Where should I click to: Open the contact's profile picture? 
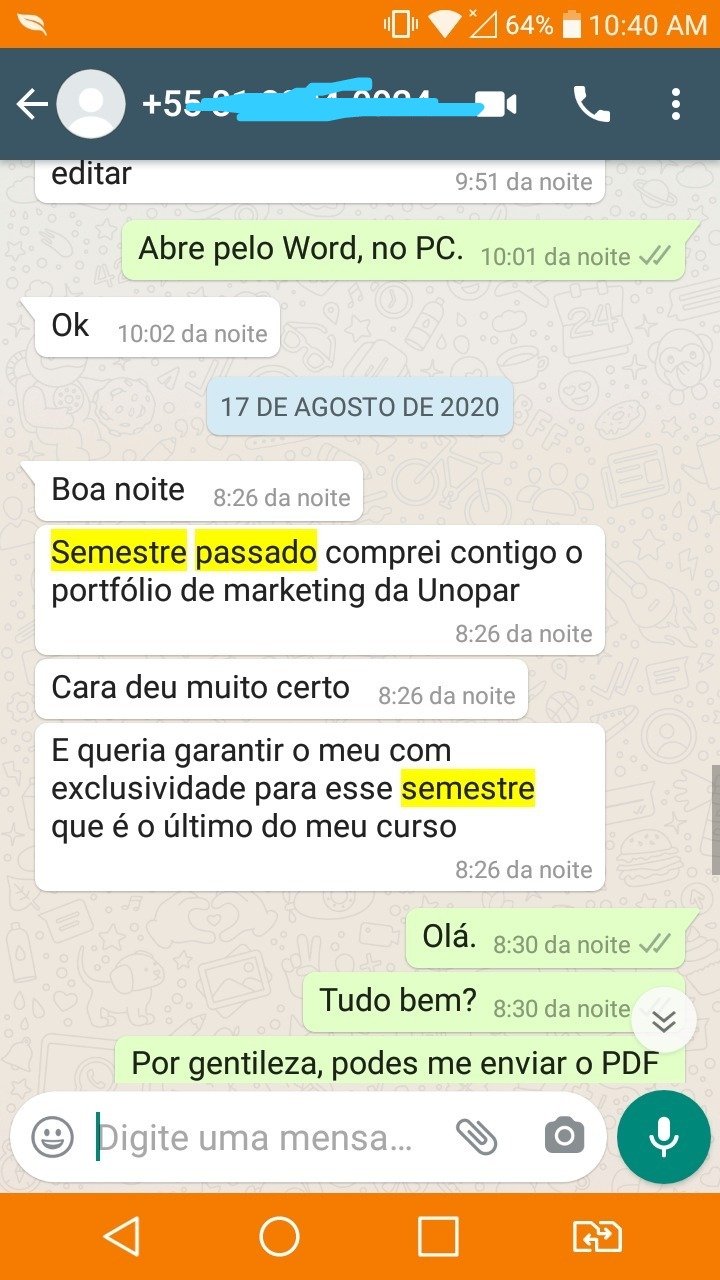91,104
